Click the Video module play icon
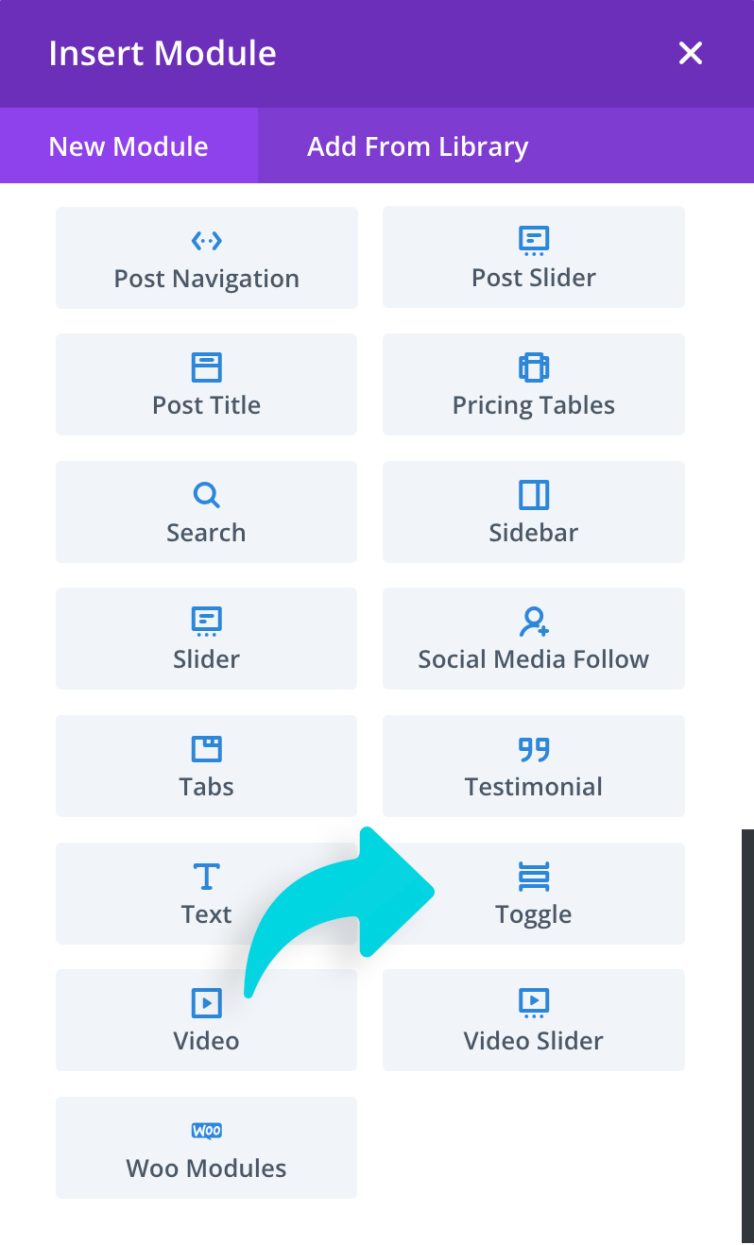This screenshot has height=1245, width=754. coord(206,1002)
